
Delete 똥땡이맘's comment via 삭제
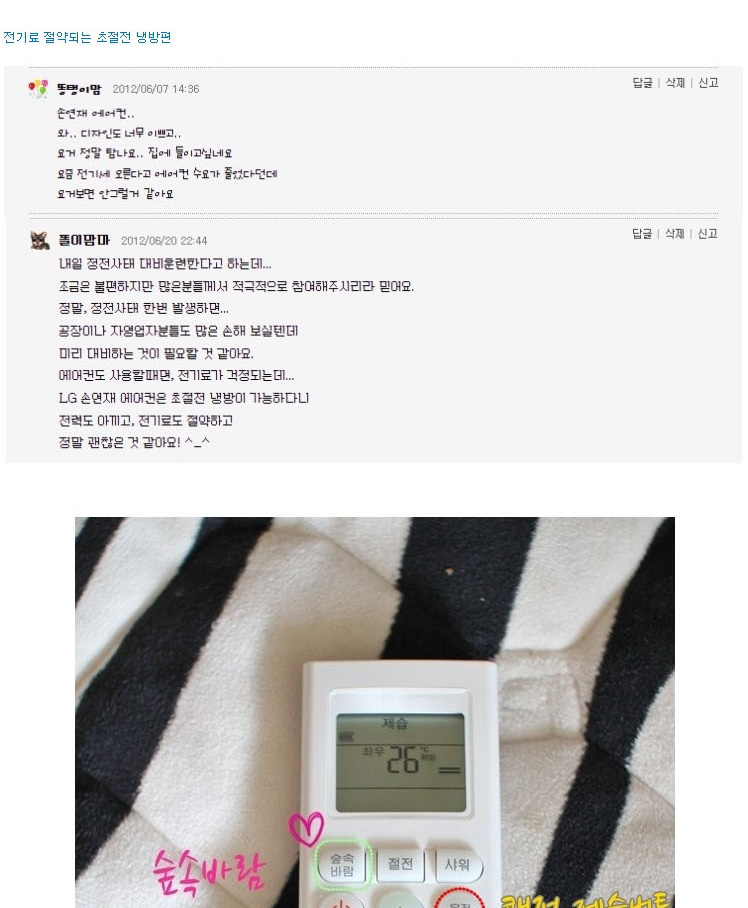(675, 83)
